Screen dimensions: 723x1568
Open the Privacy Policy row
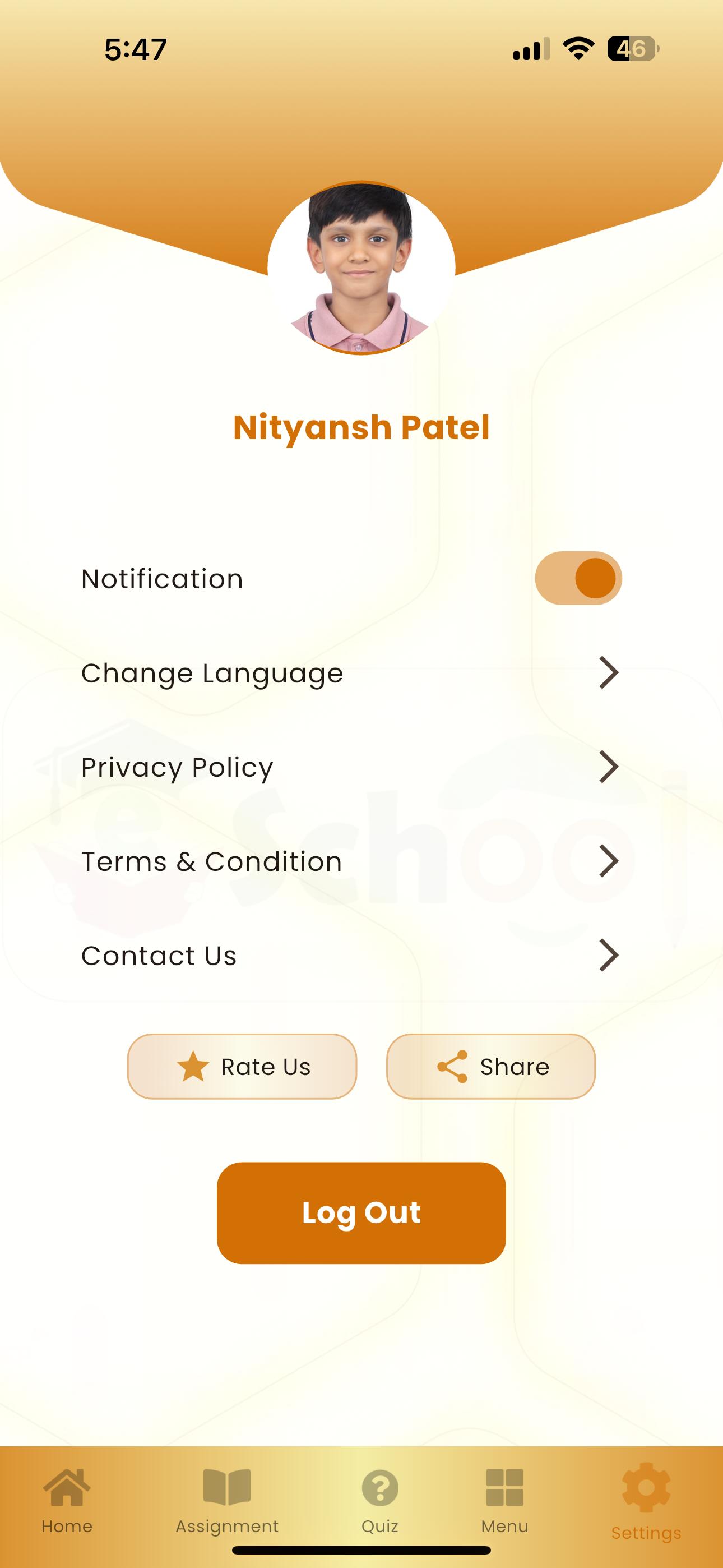click(350, 767)
